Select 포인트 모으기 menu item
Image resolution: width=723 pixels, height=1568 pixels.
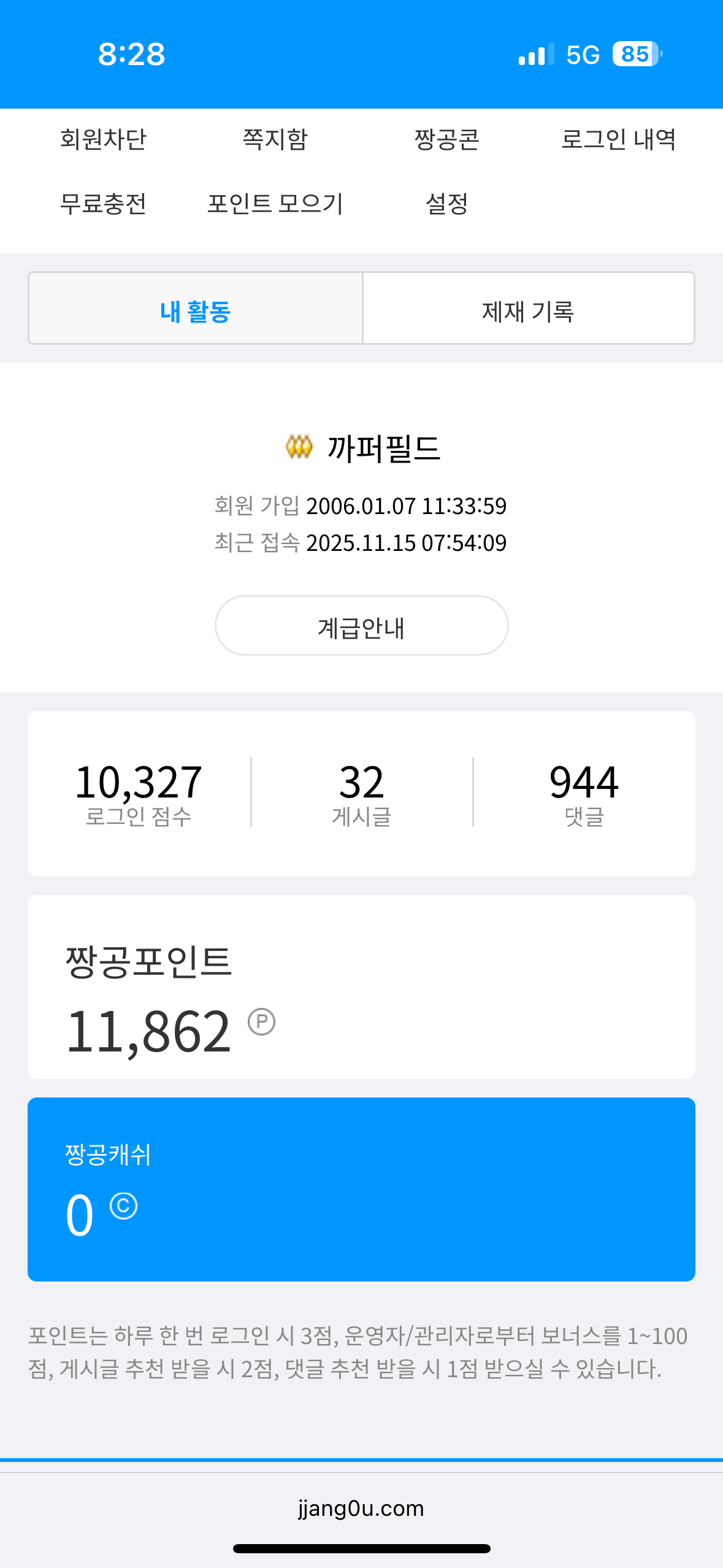[x=275, y=204]
